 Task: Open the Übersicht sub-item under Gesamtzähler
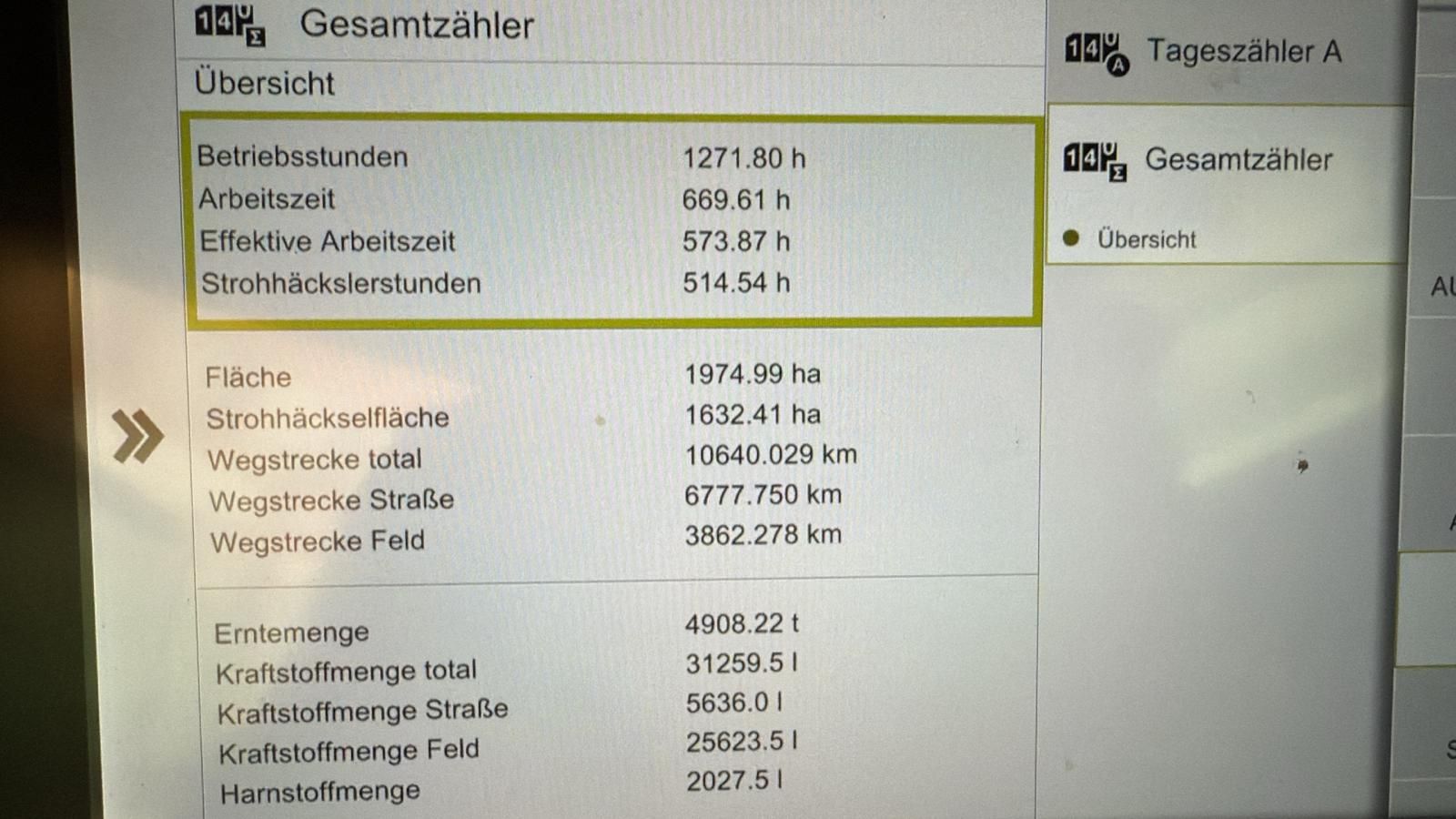click(x=1146, y=239)
